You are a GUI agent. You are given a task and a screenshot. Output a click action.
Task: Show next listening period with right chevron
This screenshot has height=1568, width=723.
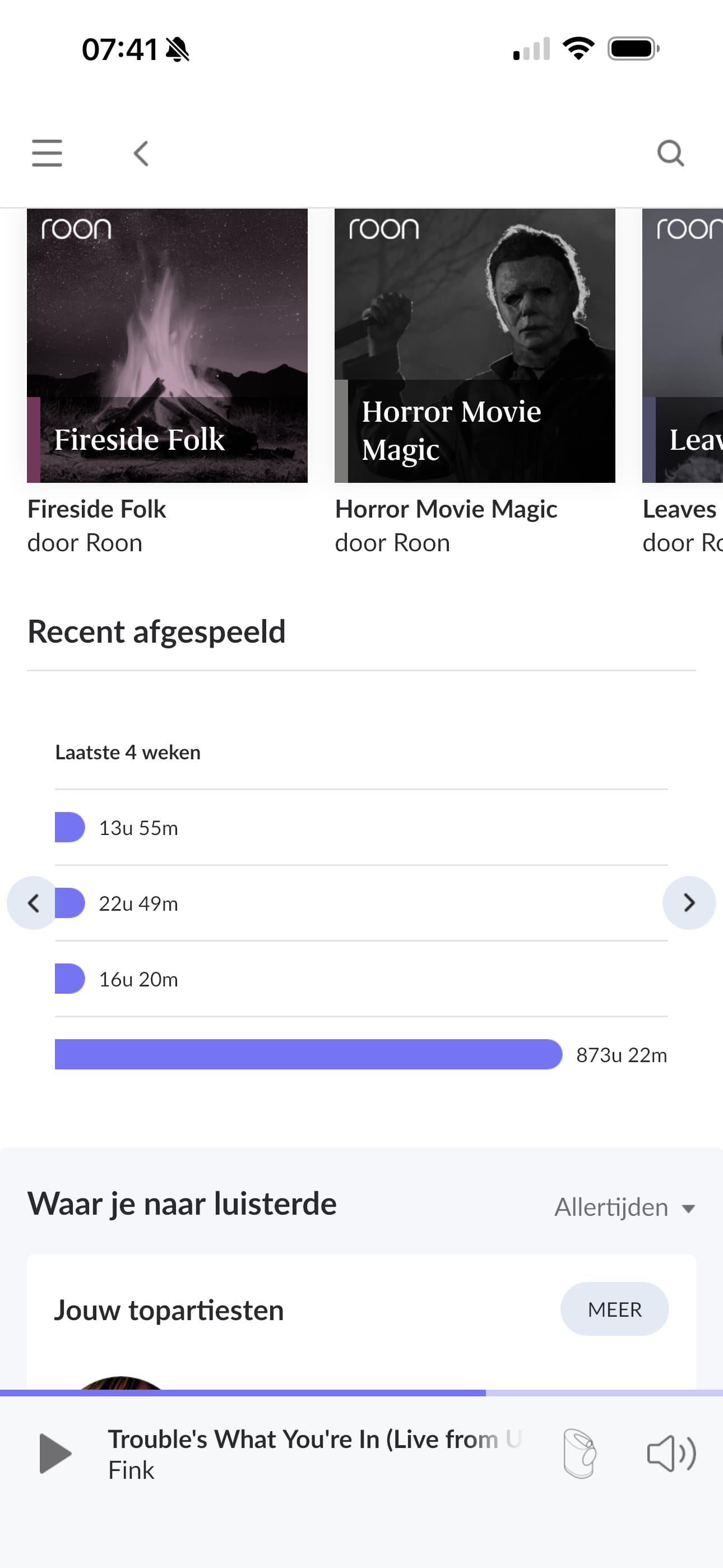point(689,903)
